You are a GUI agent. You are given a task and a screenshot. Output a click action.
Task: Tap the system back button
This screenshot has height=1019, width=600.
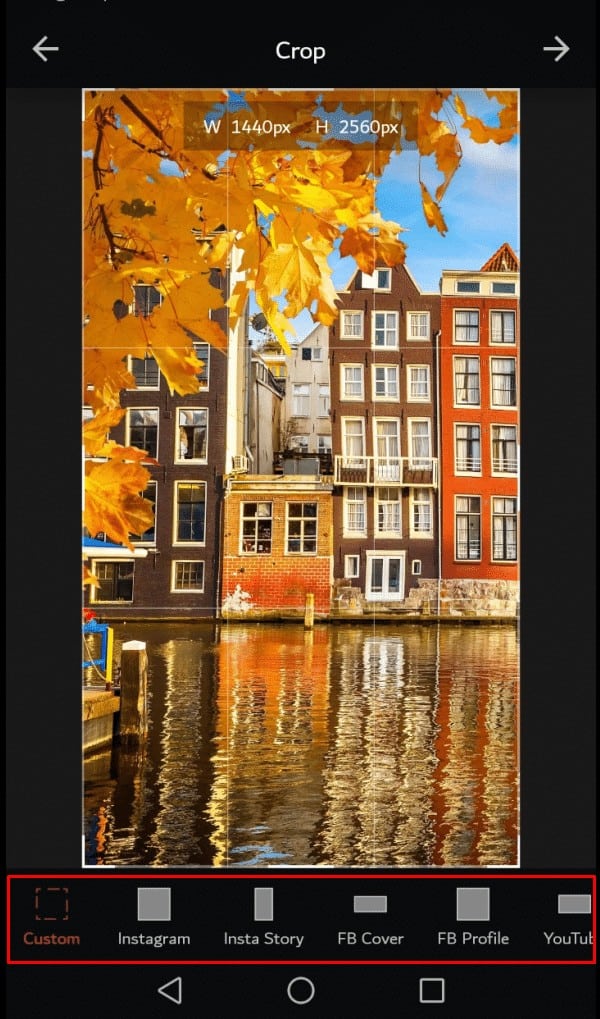(170, 990)
